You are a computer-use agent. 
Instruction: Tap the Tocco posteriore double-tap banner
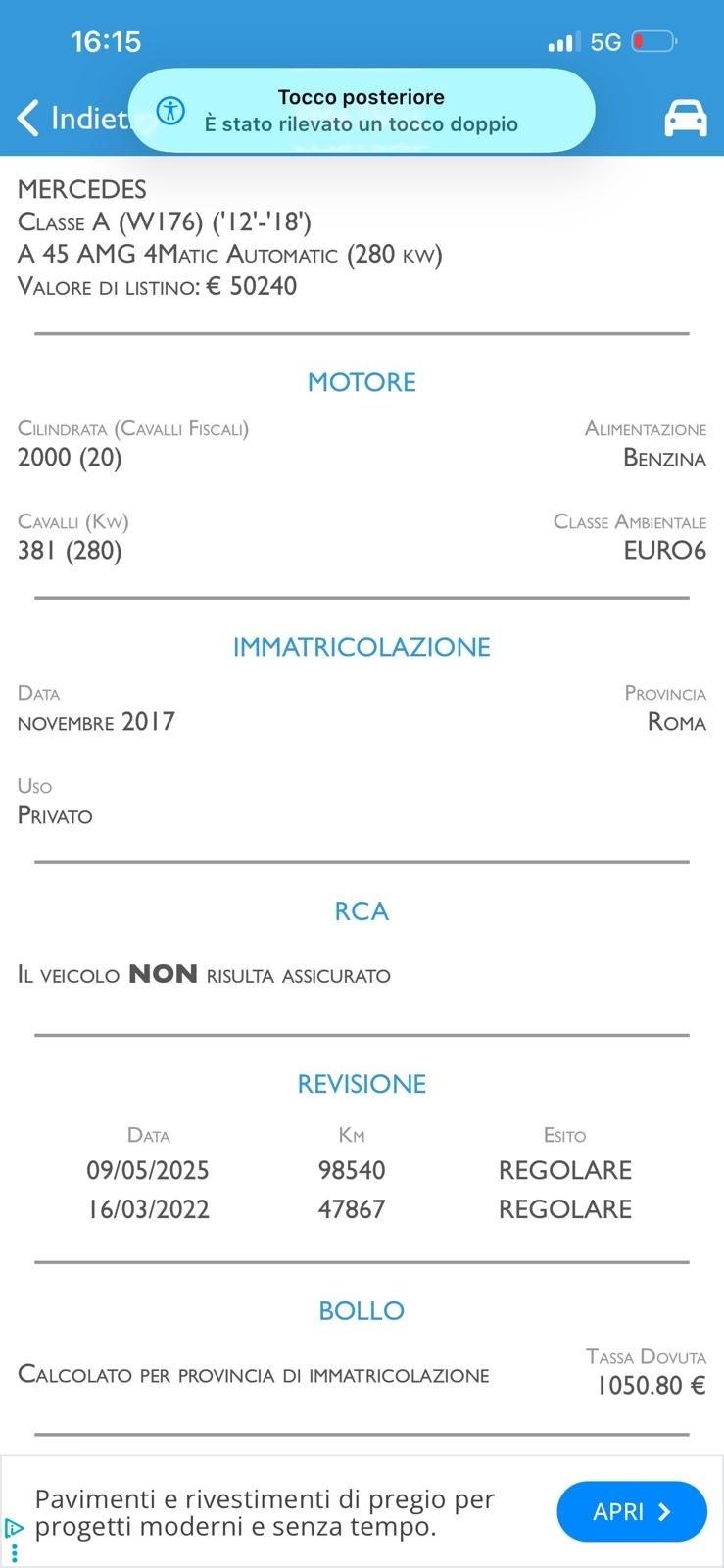pos(361,111)
